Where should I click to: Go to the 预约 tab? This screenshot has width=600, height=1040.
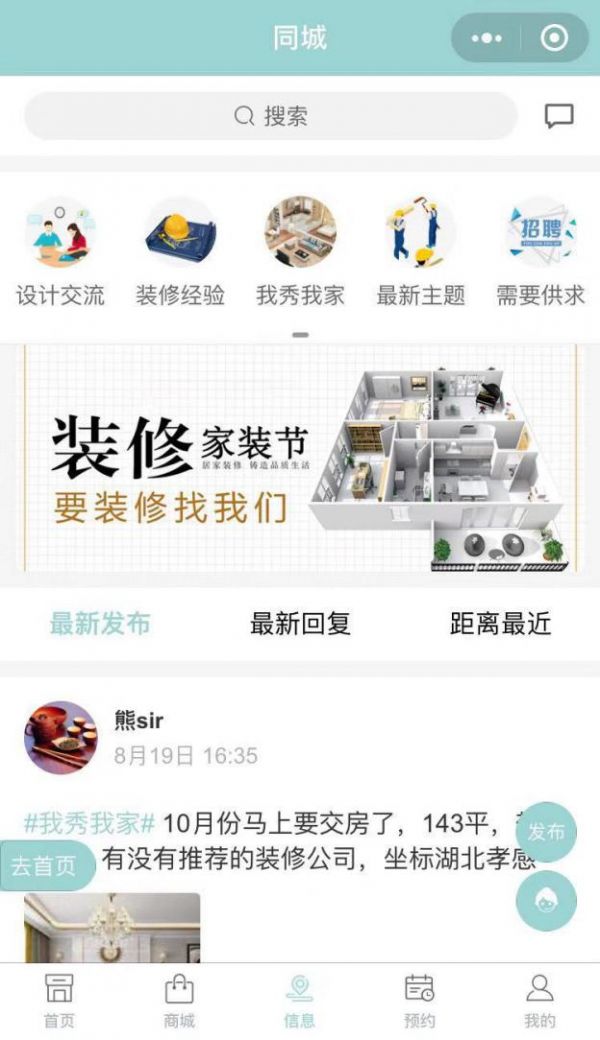(419, 1001)
